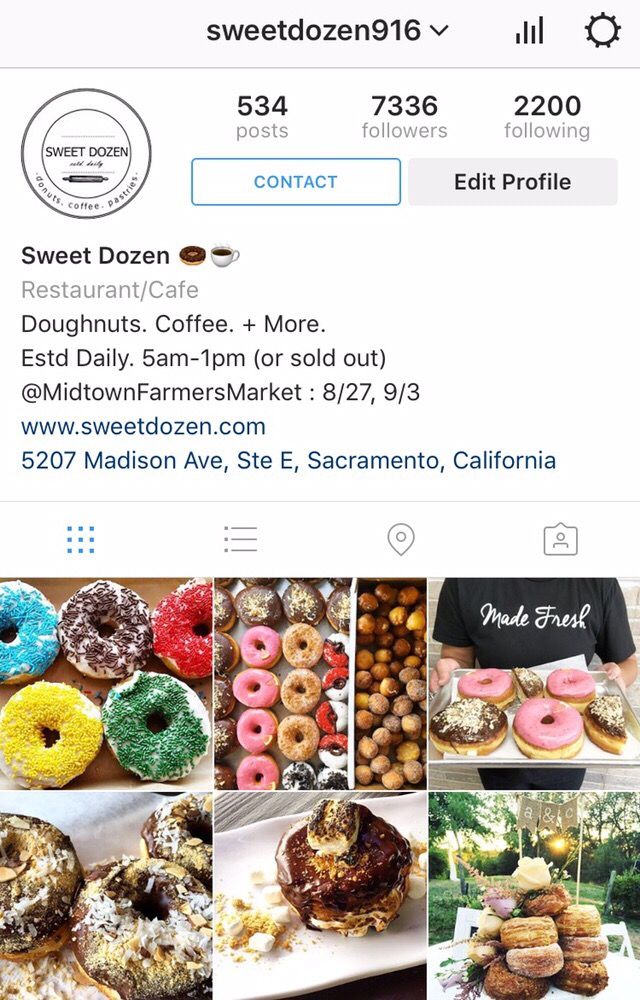View the 7336 followers list
The height and width of the screenshot is (1000, 640).
(404, 117)
